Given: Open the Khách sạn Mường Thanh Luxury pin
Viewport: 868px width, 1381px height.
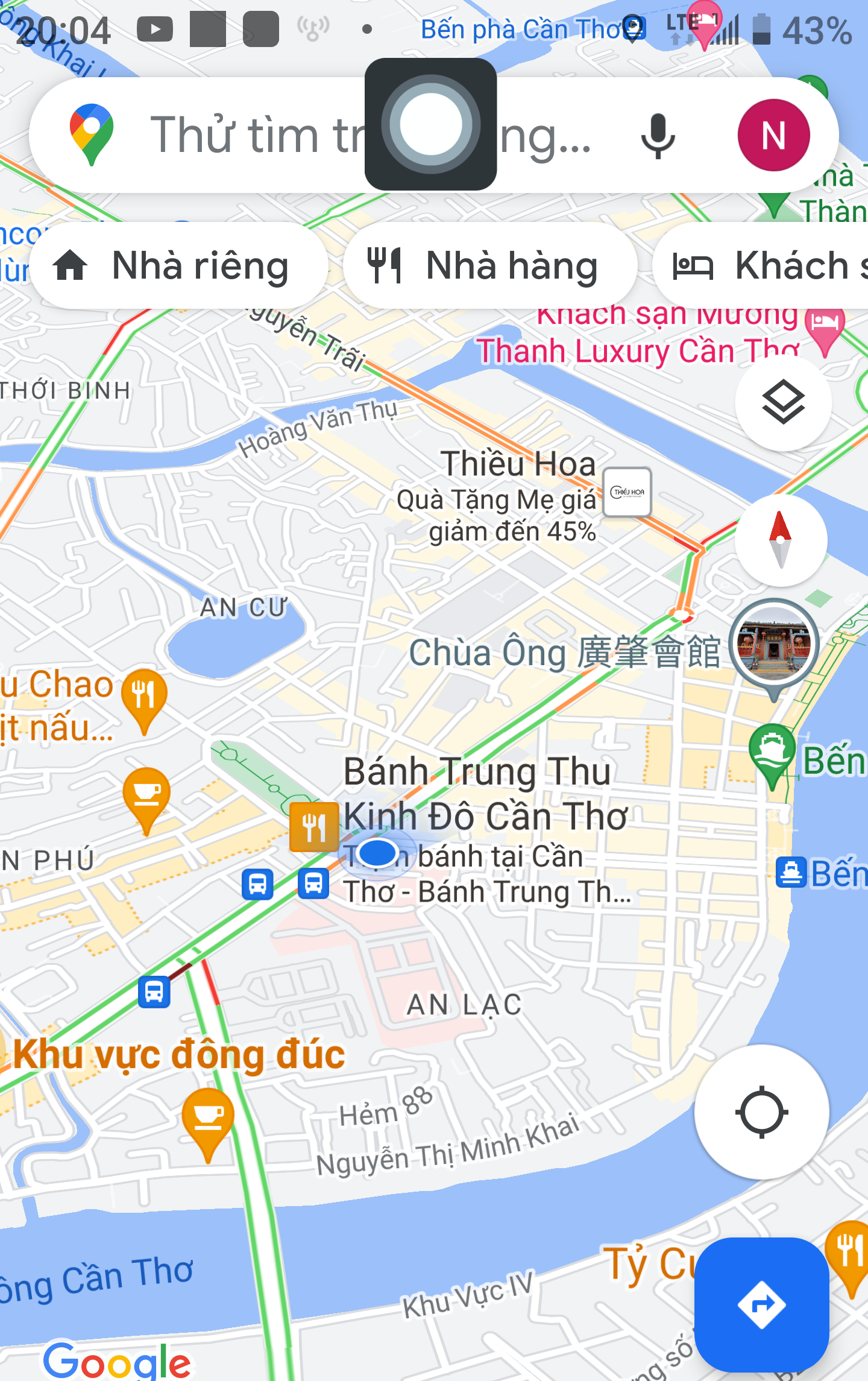Looking at the screenshot, I should coord(825,327).
